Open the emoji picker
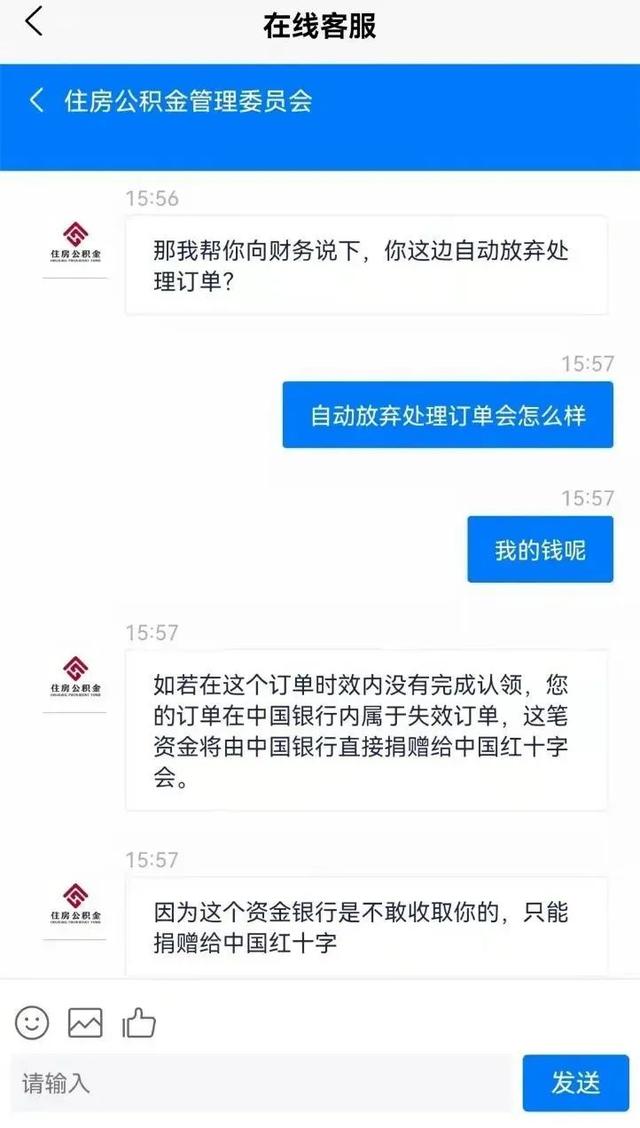This screenshot has height=1128, width=640. (x=32, y=1022)
